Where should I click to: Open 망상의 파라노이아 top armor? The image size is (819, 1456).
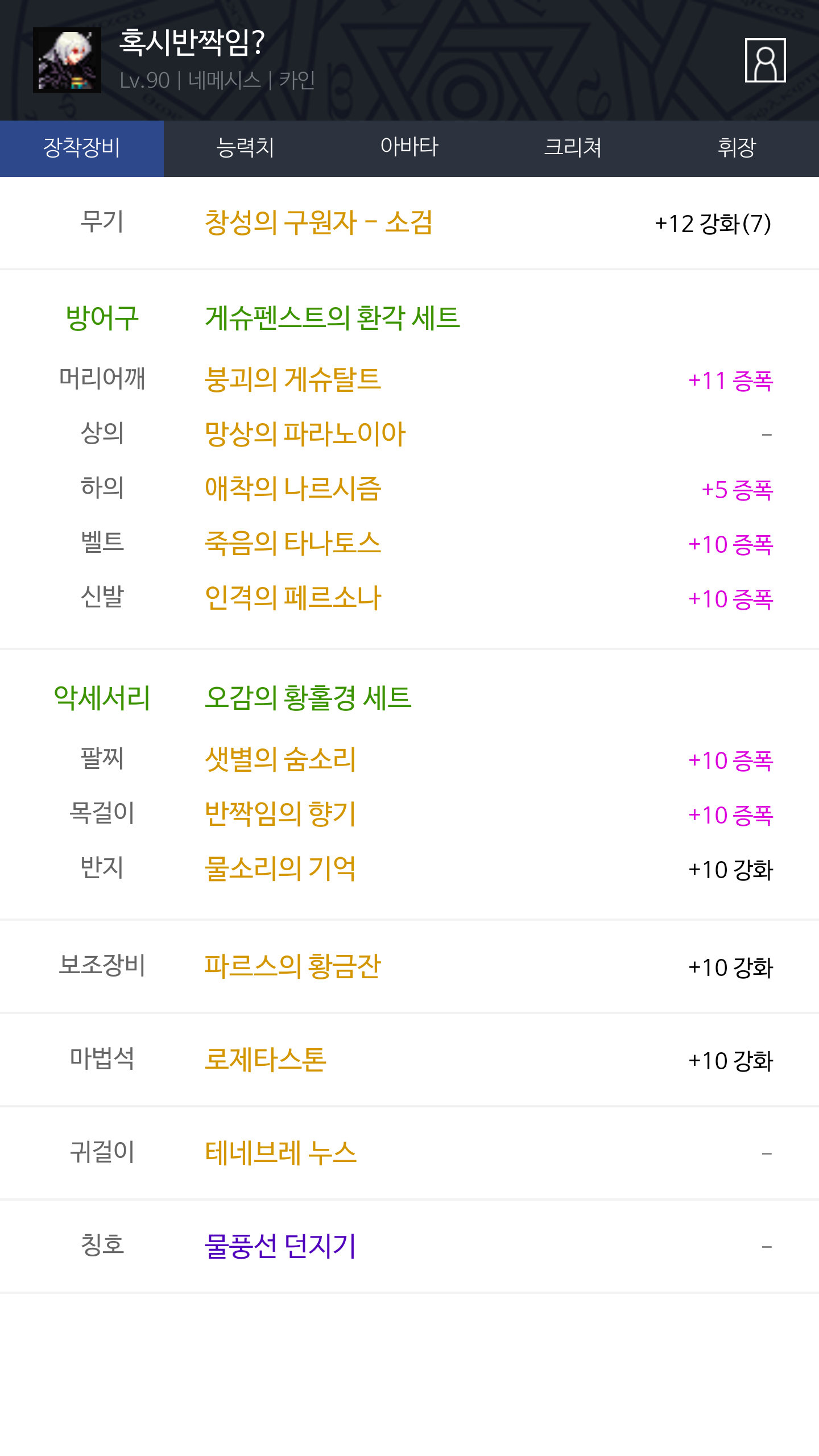(x=305, y=433)
